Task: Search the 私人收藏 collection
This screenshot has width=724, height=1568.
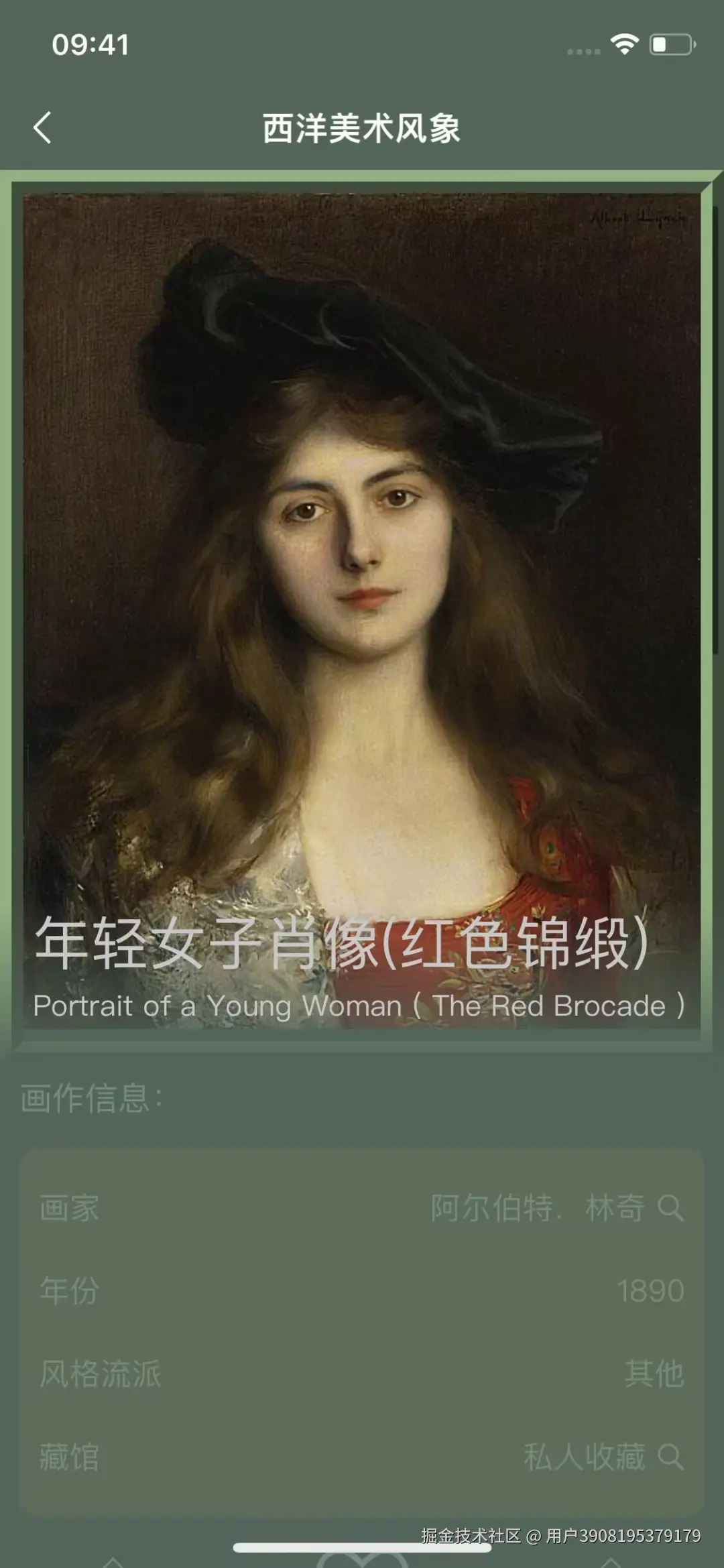Action: pos(670,1457)
